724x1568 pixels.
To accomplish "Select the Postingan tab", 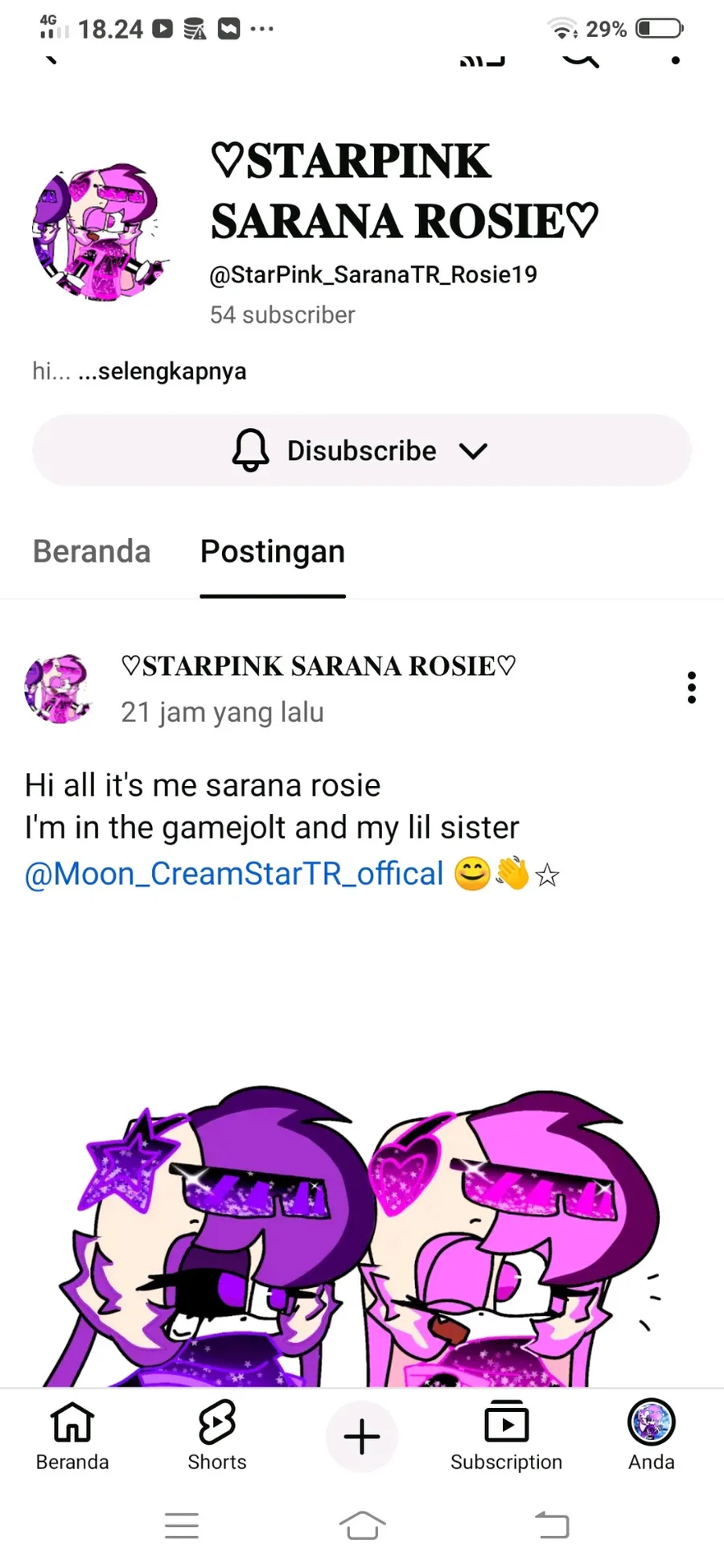I will pos(273,552).
